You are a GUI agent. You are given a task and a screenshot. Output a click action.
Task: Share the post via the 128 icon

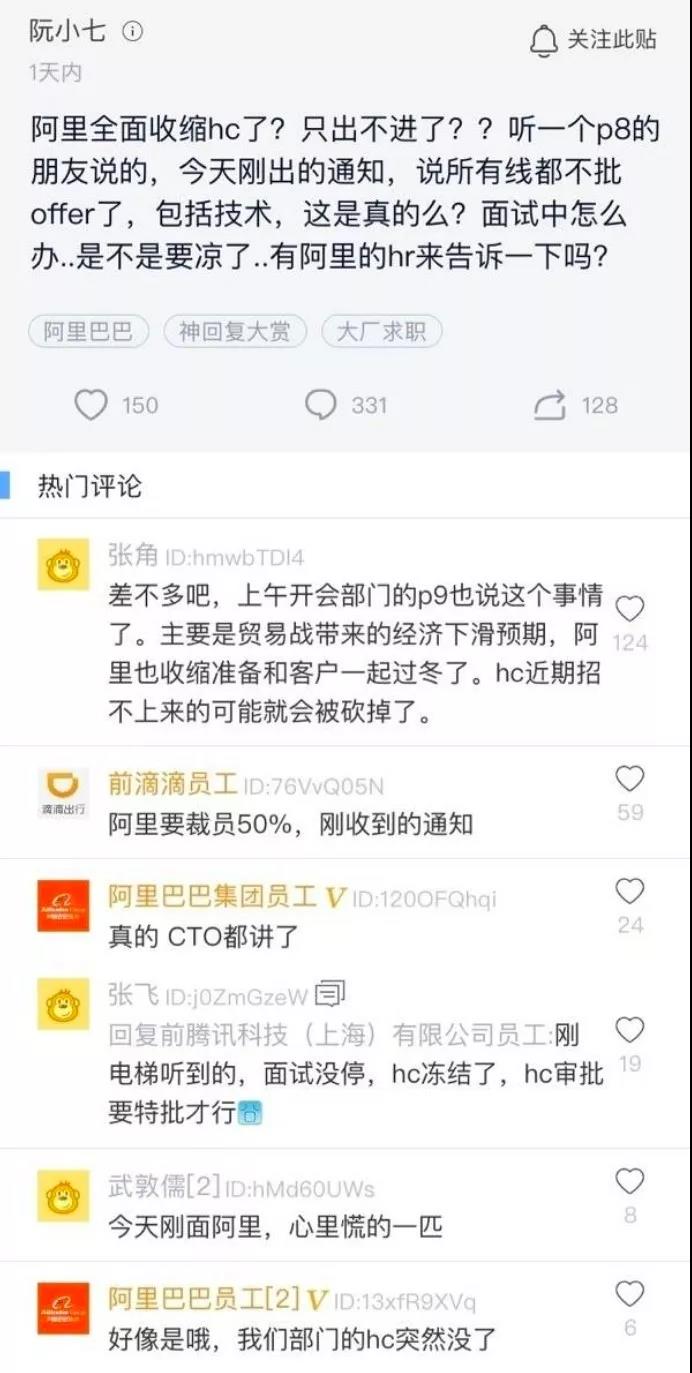[x=550, y=405]
